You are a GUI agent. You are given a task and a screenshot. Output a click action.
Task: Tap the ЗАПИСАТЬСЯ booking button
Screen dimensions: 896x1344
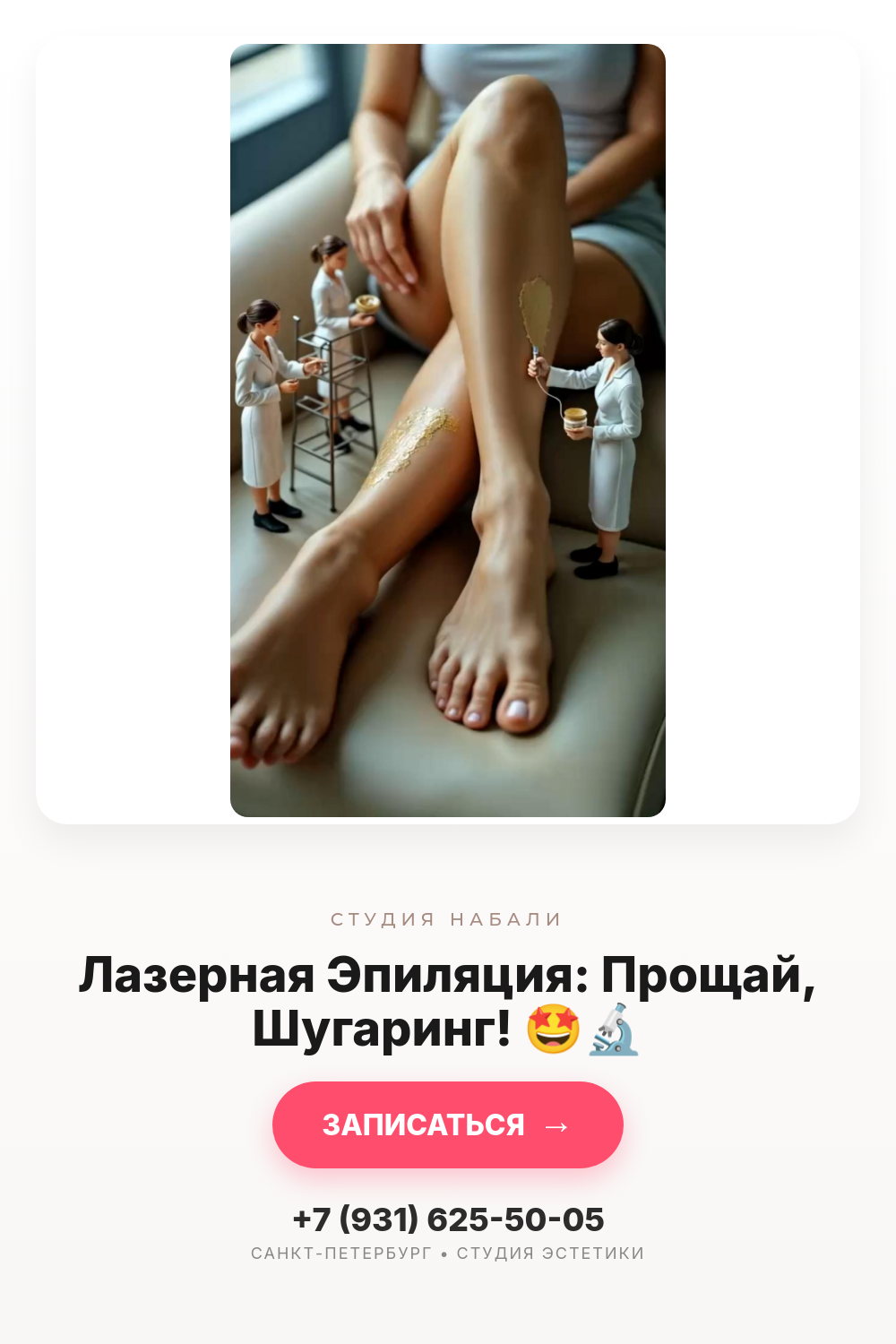click(448, 1124)
